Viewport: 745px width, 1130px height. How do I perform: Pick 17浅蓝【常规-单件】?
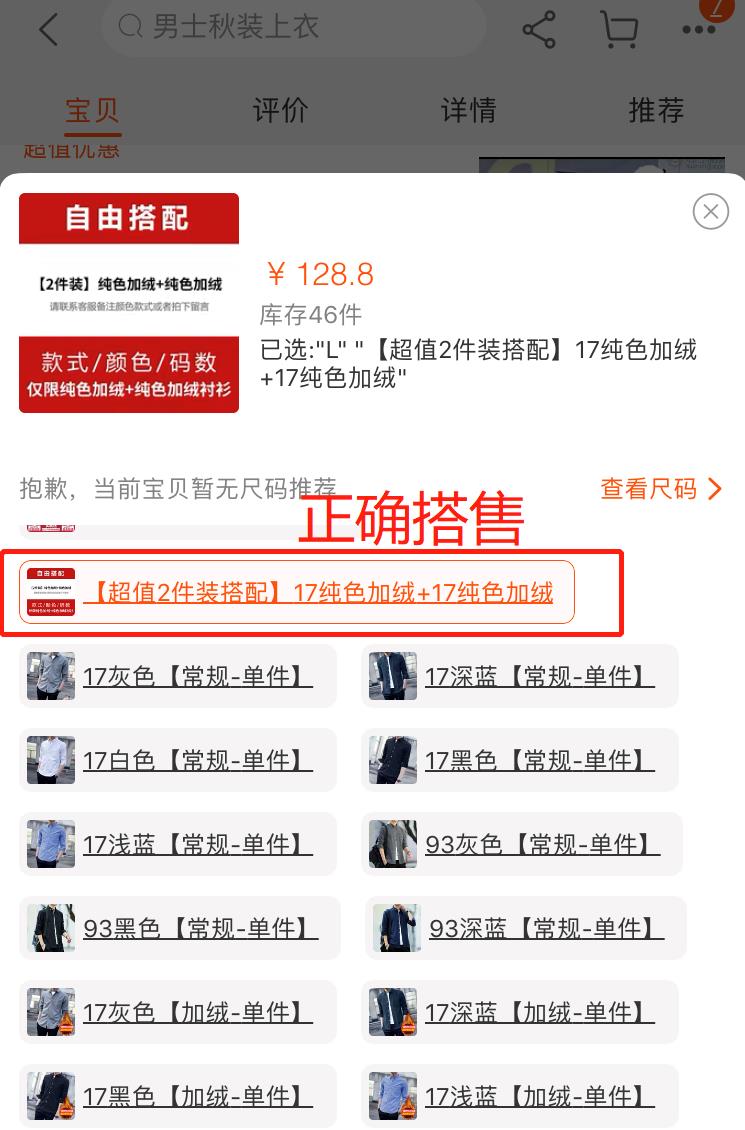click(178, 845)
